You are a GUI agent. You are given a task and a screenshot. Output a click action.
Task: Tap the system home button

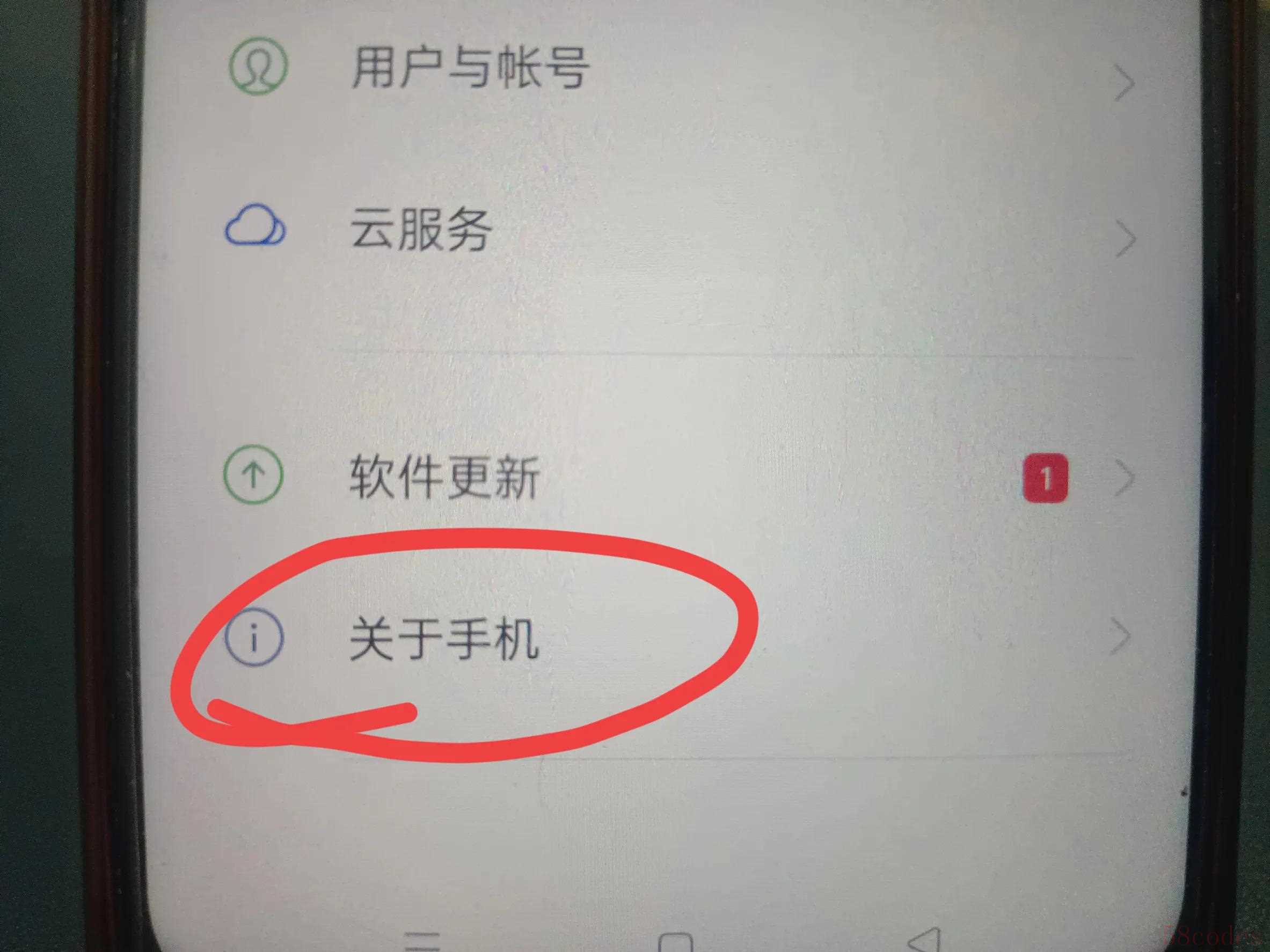675,941
